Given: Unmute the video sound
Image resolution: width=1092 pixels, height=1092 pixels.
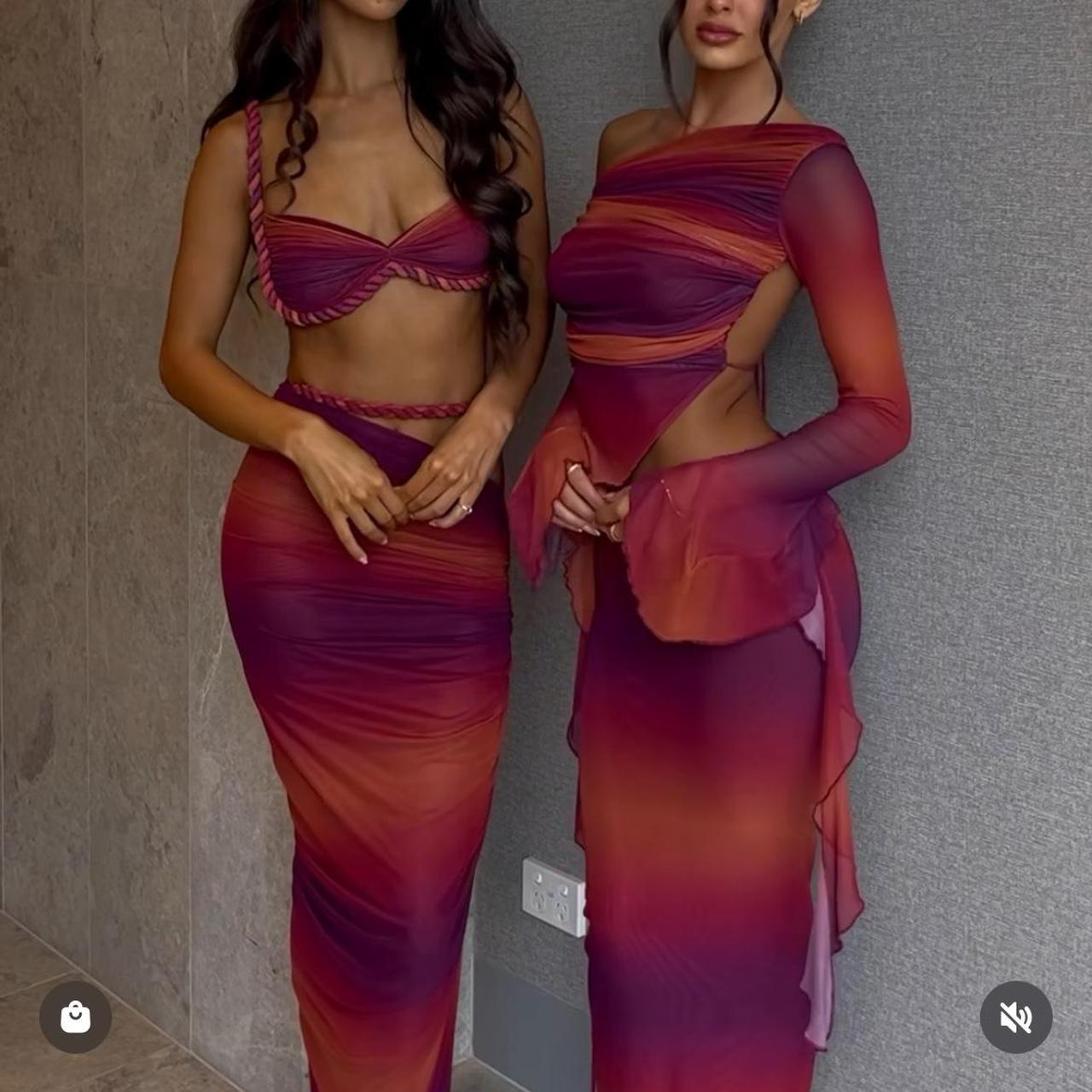Looking at the screenshot, I should (x=1015, y=1017).
